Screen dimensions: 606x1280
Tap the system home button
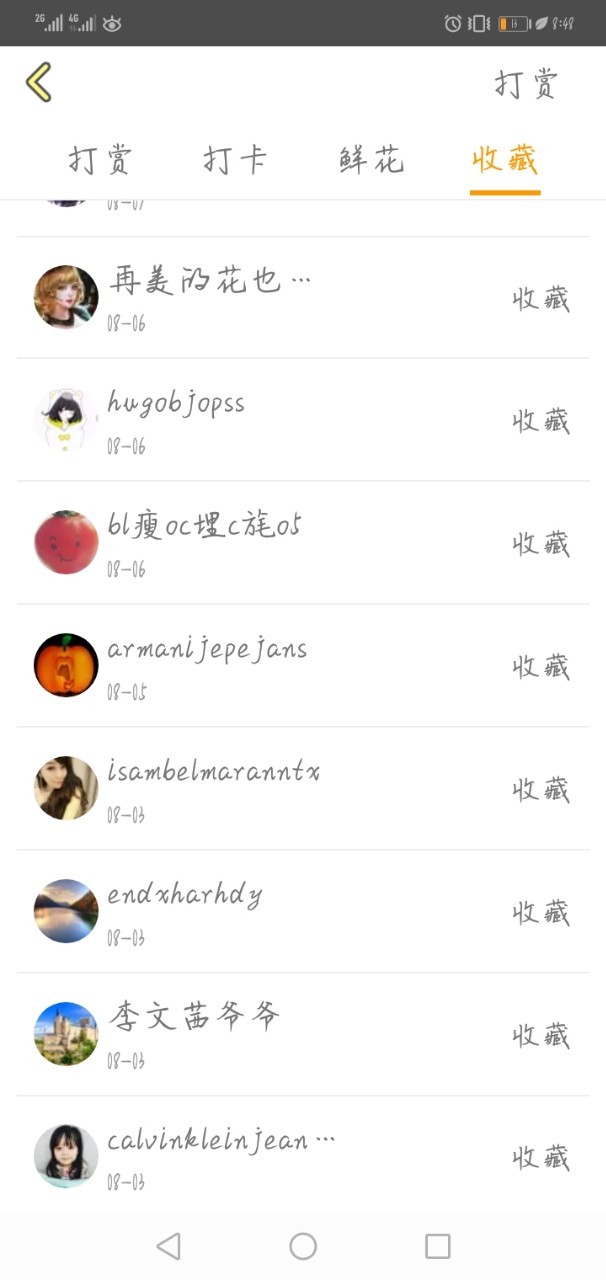303,1246
